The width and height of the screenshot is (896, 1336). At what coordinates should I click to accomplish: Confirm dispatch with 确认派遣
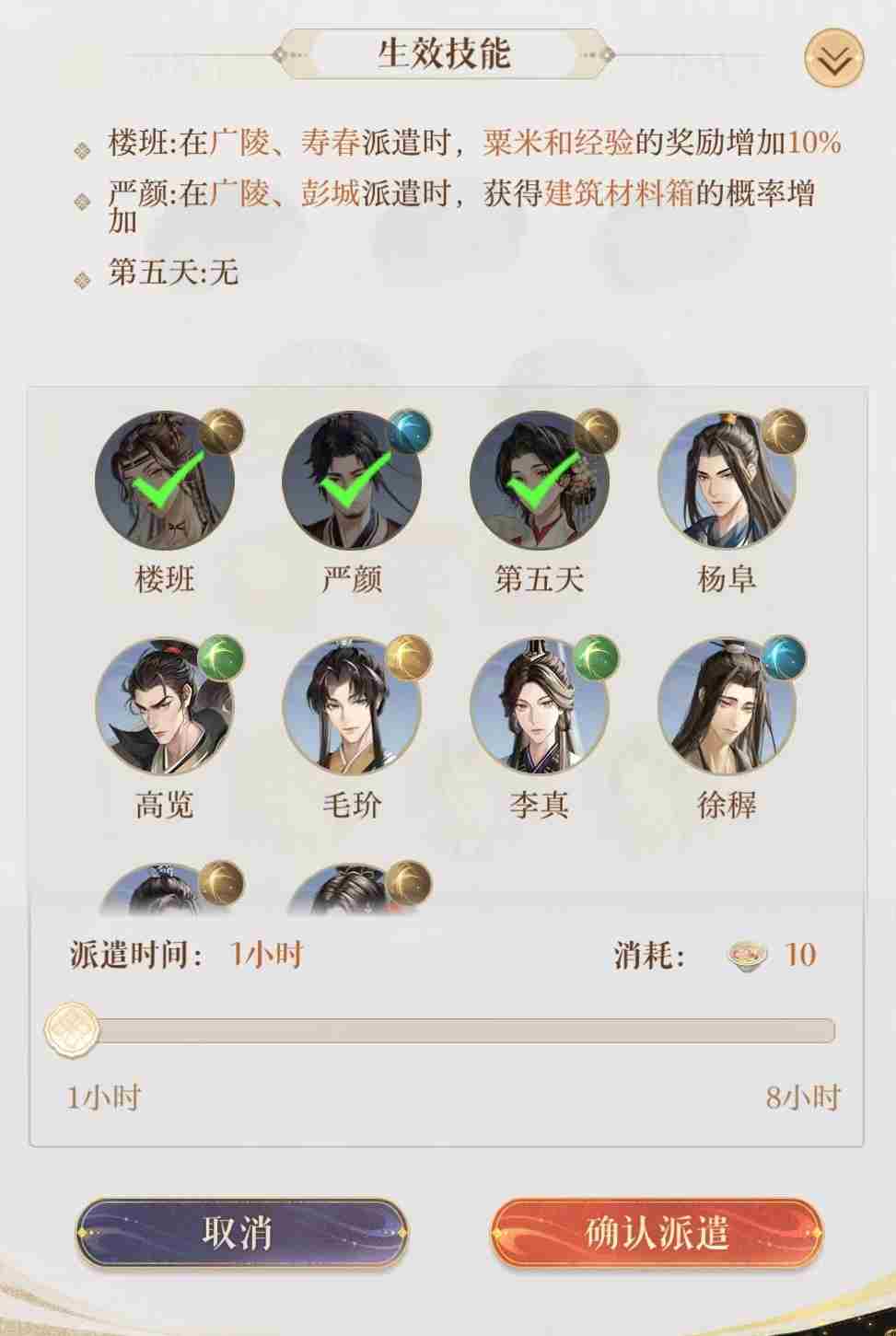656,1234
